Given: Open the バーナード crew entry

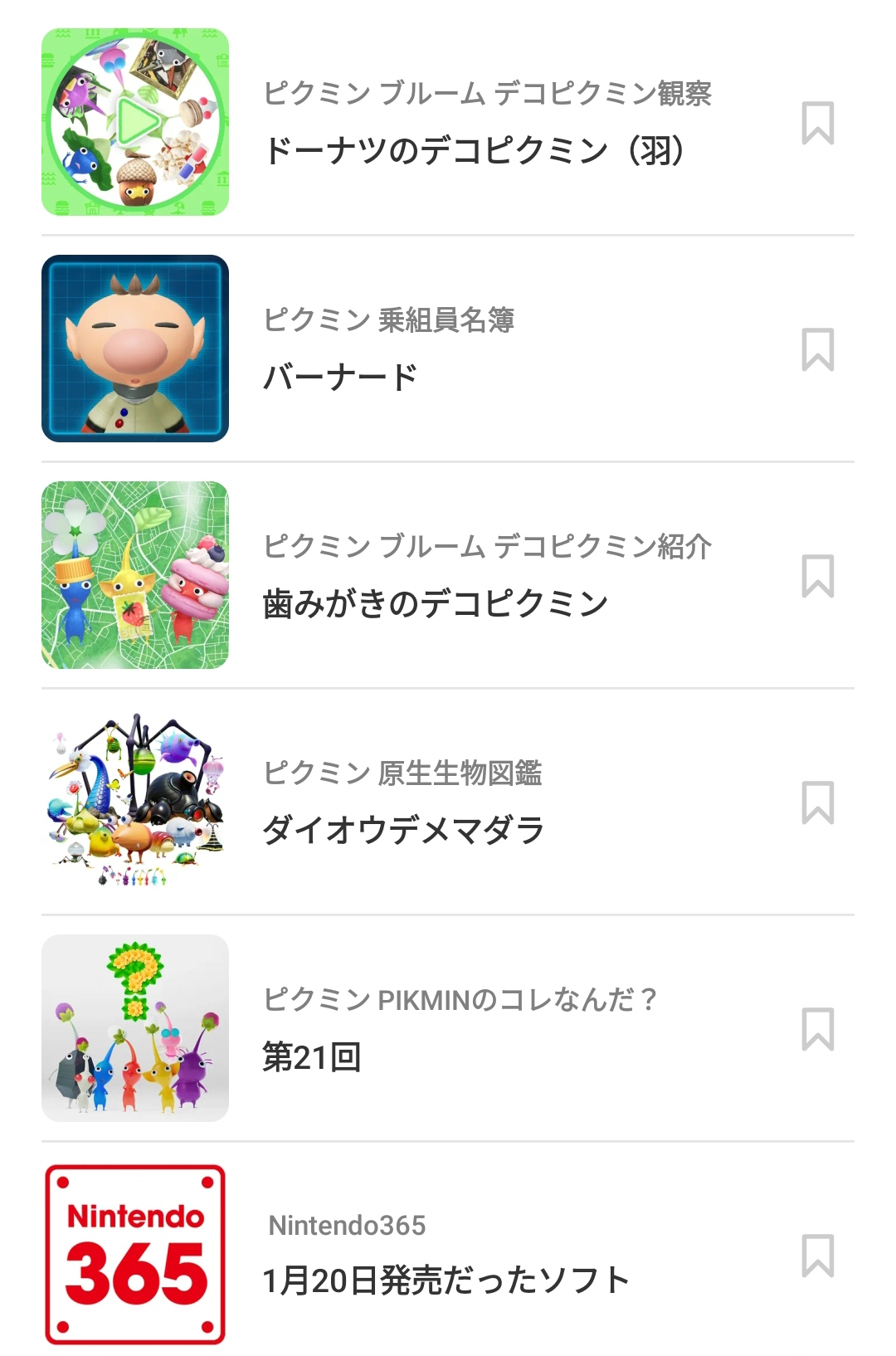Looking at the screenshot, I should pos(340,378).
